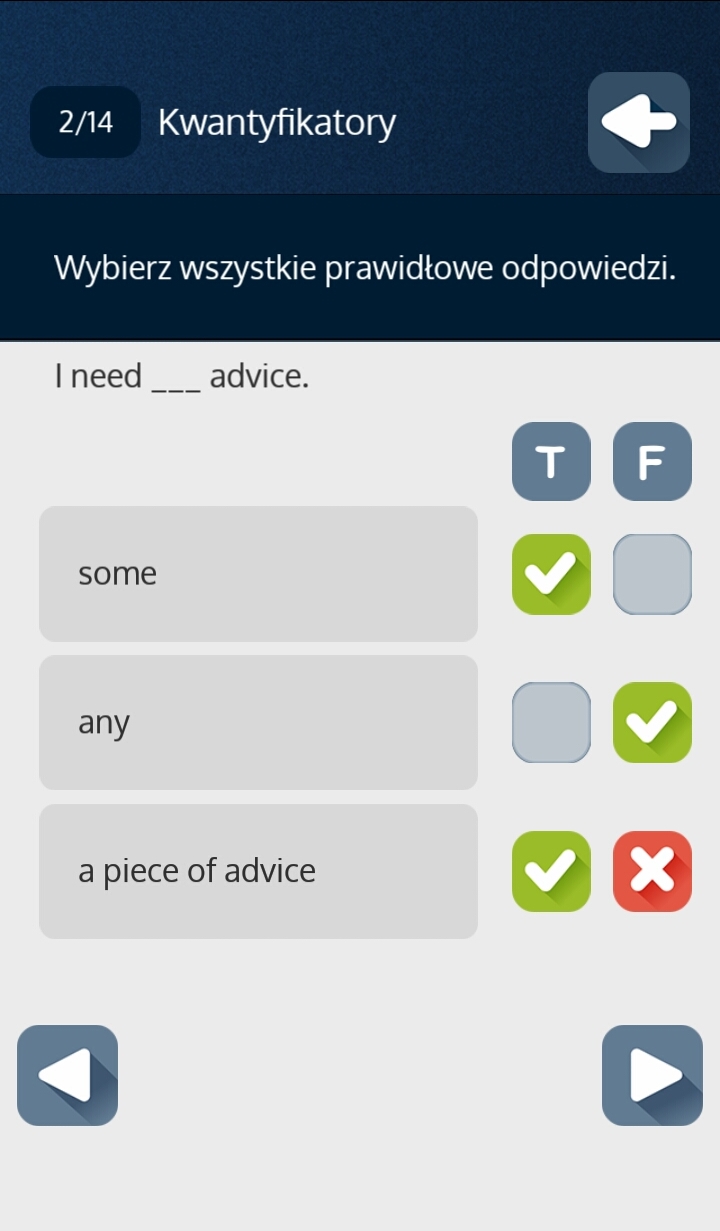Go back using the top arrow button
The image size is (720, 1231).
point(638,122)
